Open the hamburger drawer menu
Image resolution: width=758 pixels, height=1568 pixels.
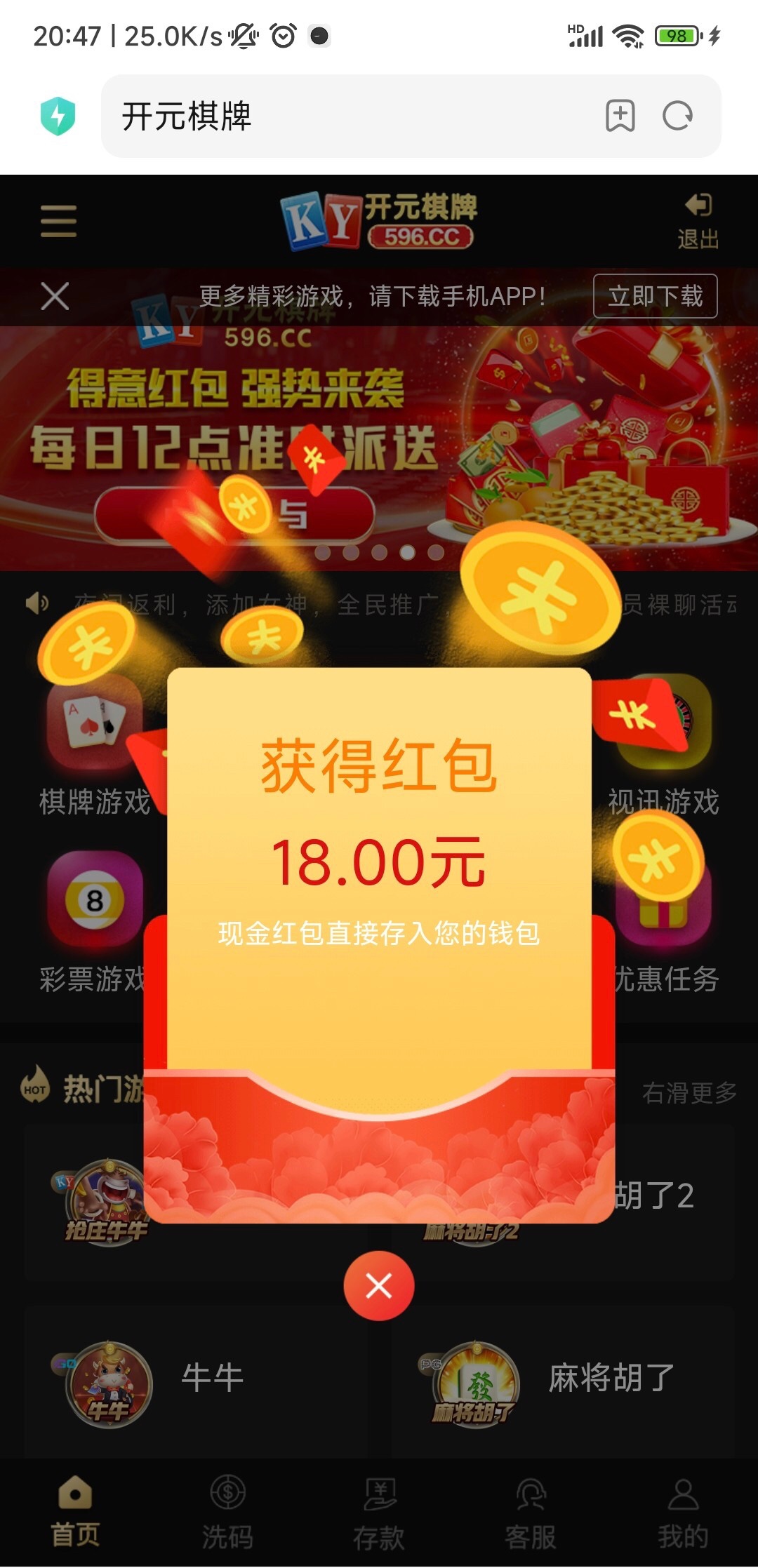(58, 221)
